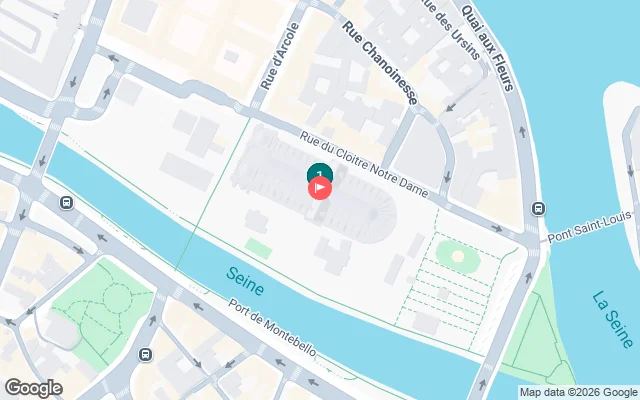Open the transit stop near Pont Saint-Louis
This screenshot has height=400, width=640.
[539, 208]
